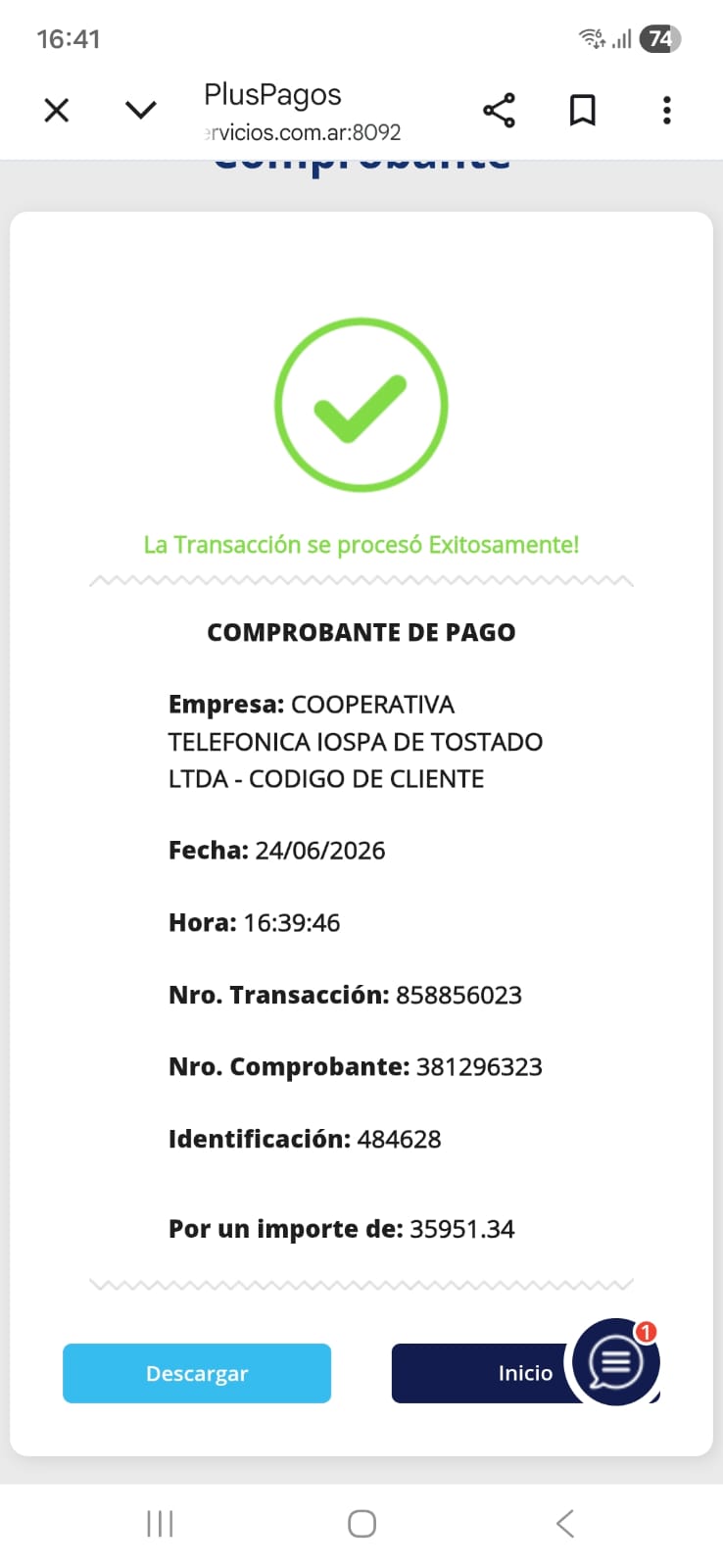Open recent apps from navigation bar
Viewport: 723px width, 1568px height.
(160, 1524)
